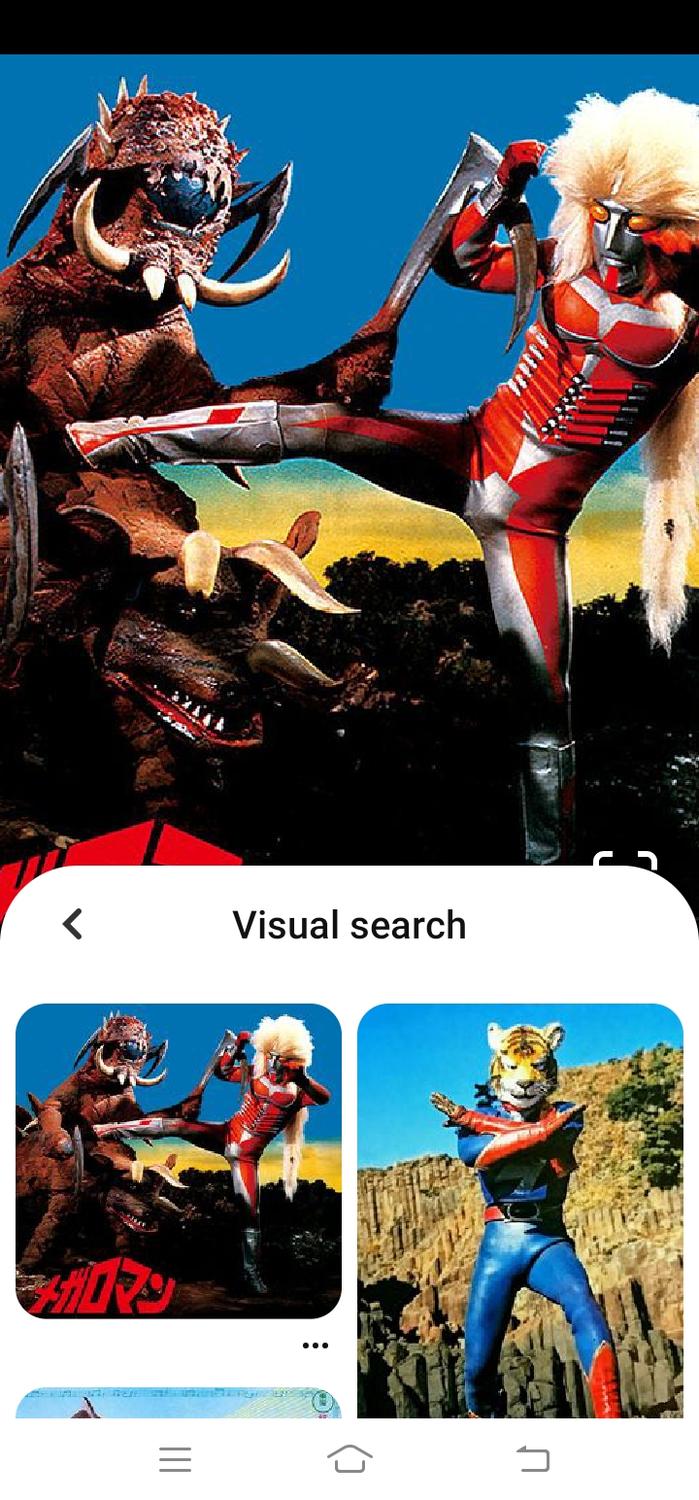The height and width of the screenshot is (1500, 699).
Task: Open more options under the first result
Action: (315, 1346)
